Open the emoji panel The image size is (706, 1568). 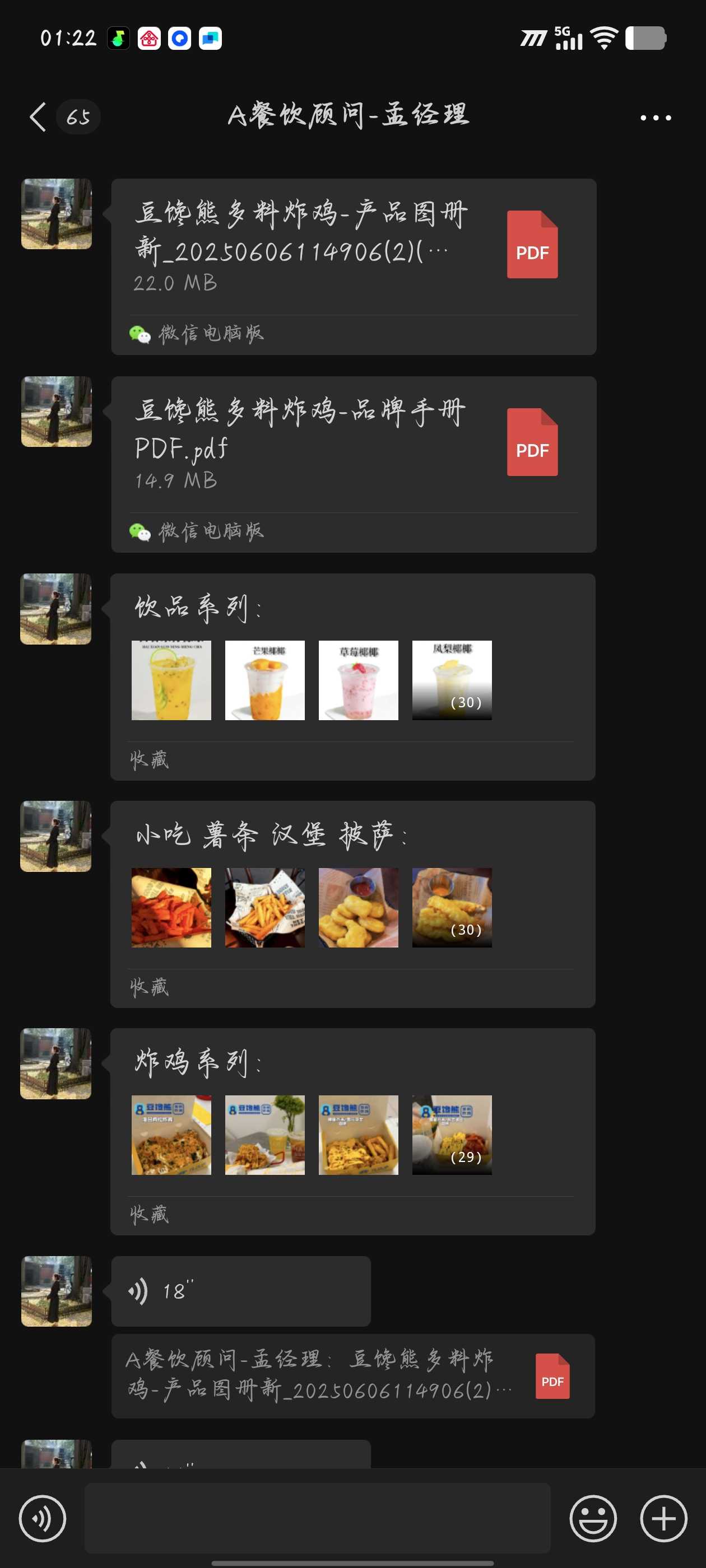593,1518
